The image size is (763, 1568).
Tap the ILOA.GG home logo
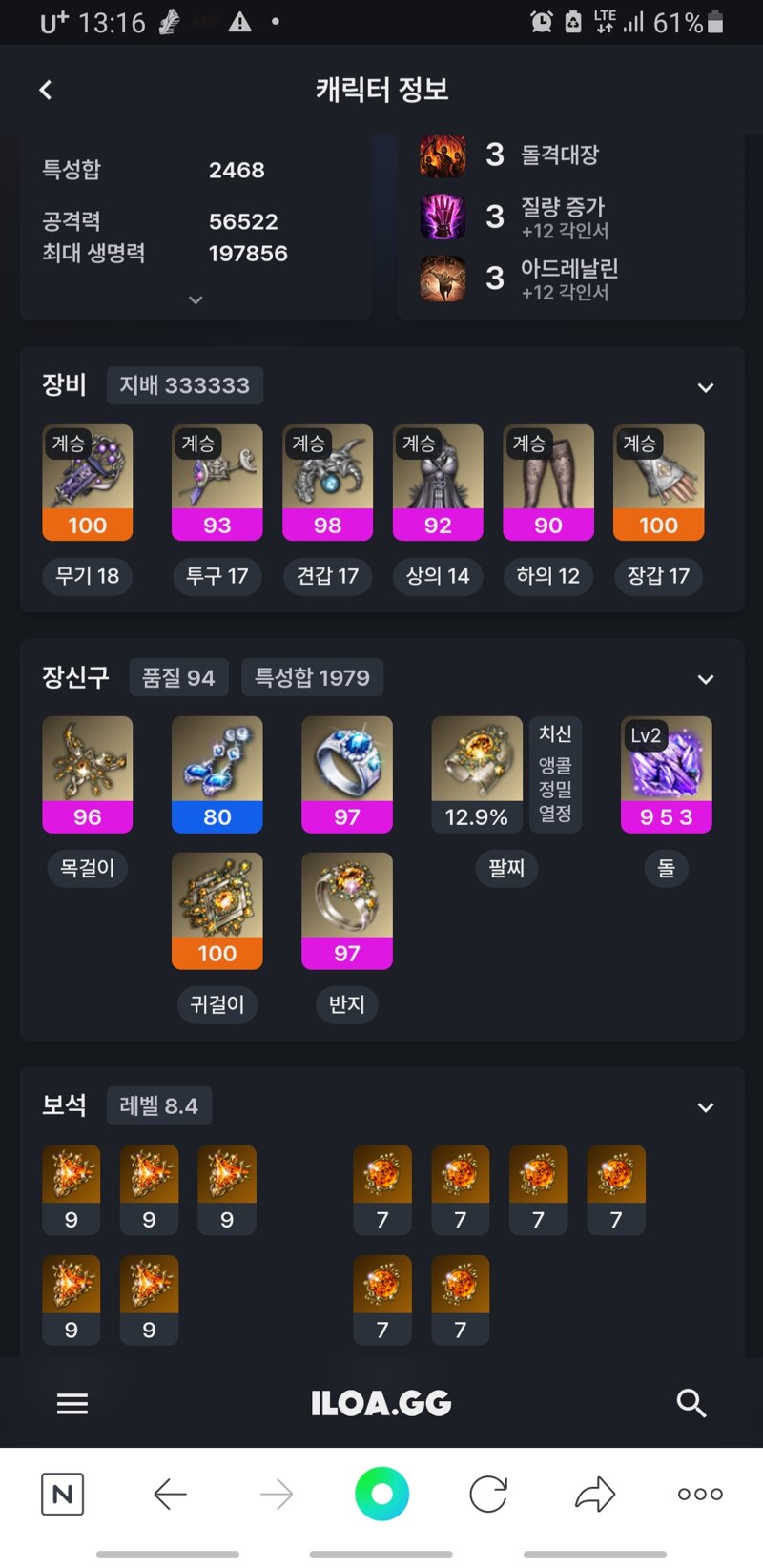pos(381,1403)
